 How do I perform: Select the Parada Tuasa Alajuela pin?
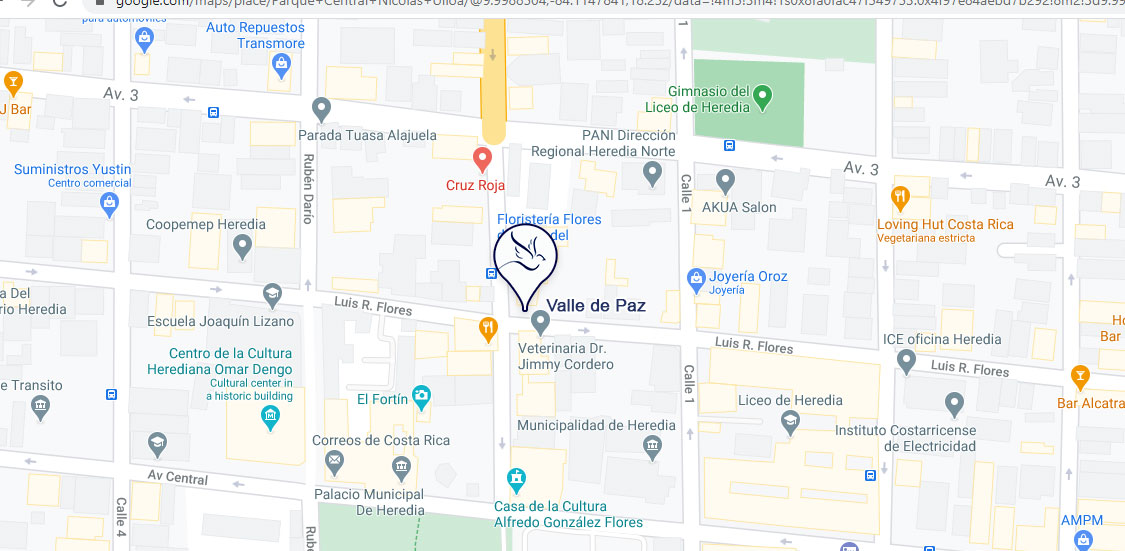point(321,107)
